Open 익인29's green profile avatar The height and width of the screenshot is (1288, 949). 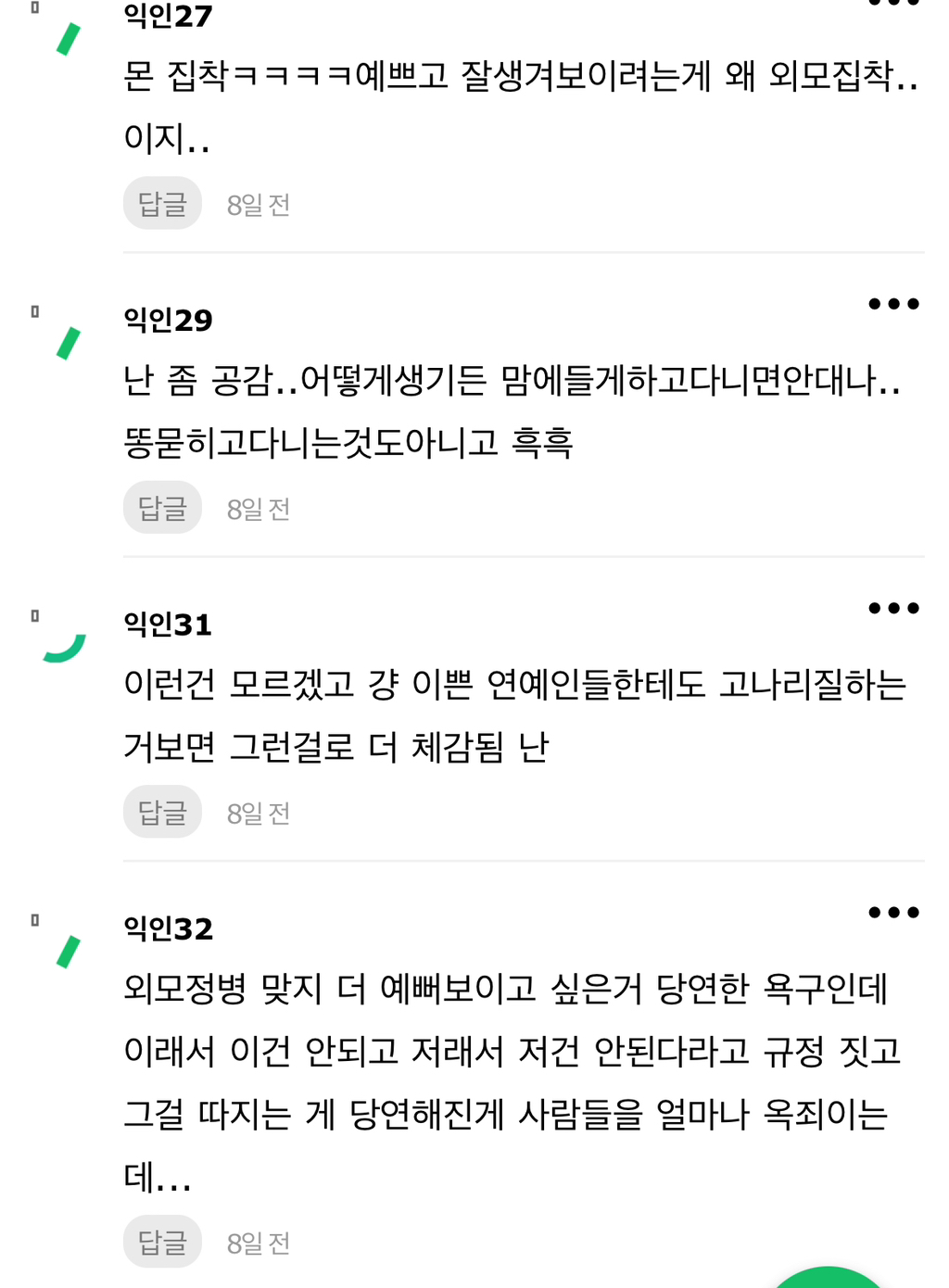click(x=66, y=346)
